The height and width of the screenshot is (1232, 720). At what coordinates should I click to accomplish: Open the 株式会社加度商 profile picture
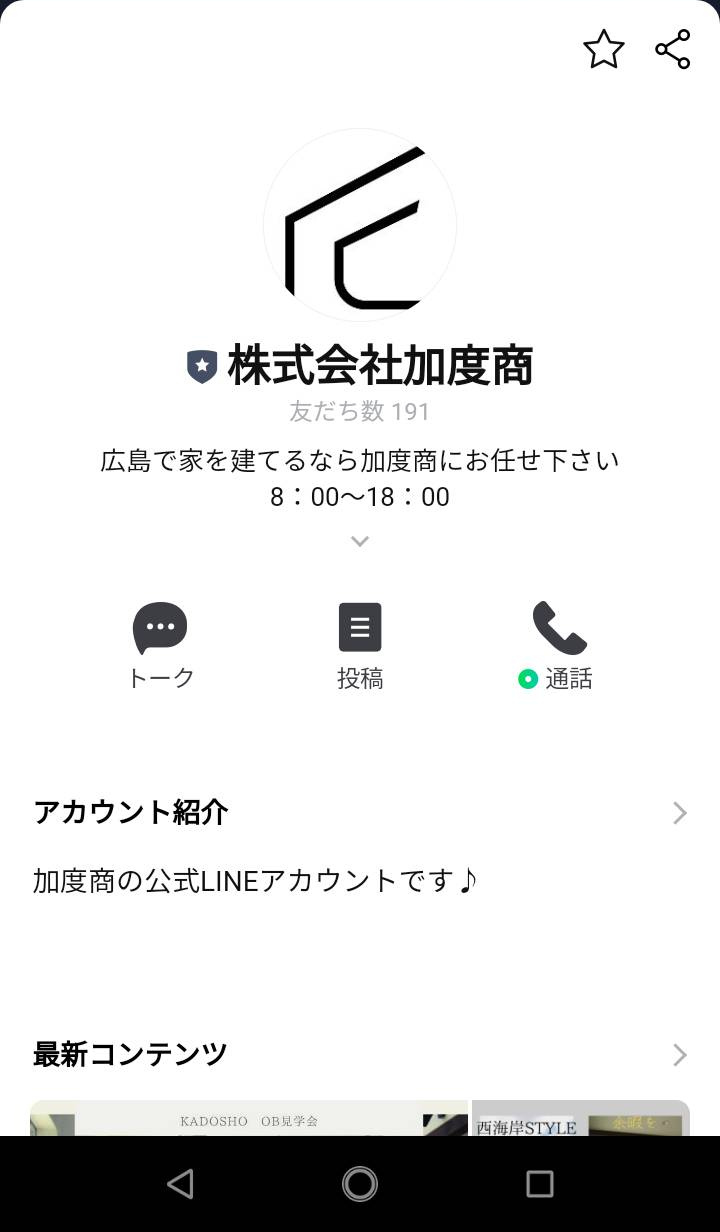[x=360, y=225]
